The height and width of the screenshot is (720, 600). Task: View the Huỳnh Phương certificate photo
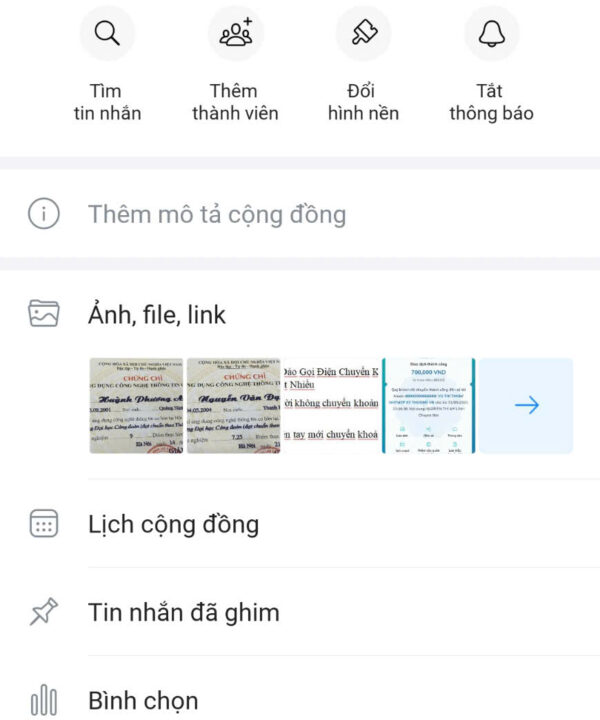pos(136,405)
